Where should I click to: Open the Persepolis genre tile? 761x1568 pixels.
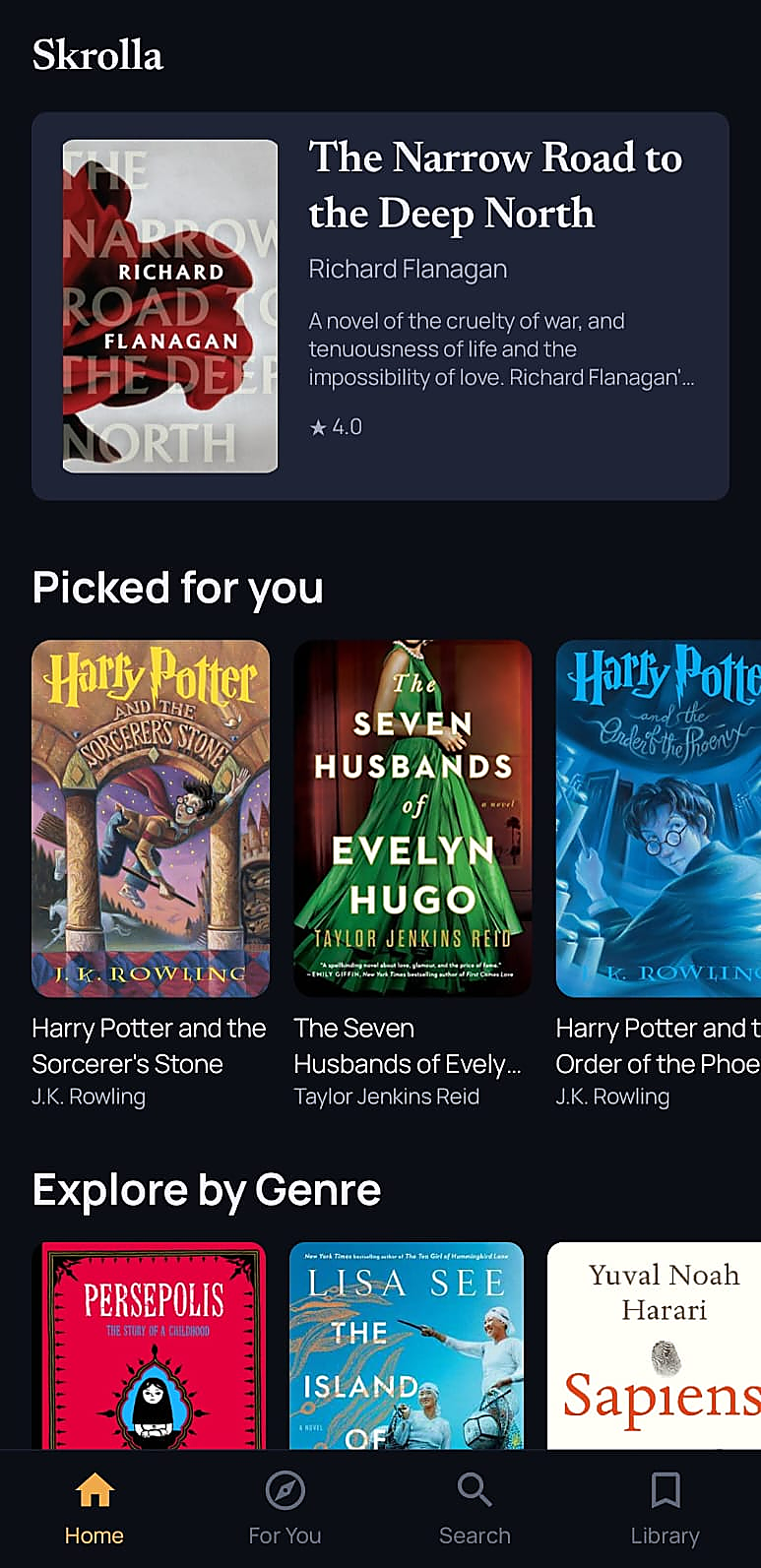pos(150,1345)
